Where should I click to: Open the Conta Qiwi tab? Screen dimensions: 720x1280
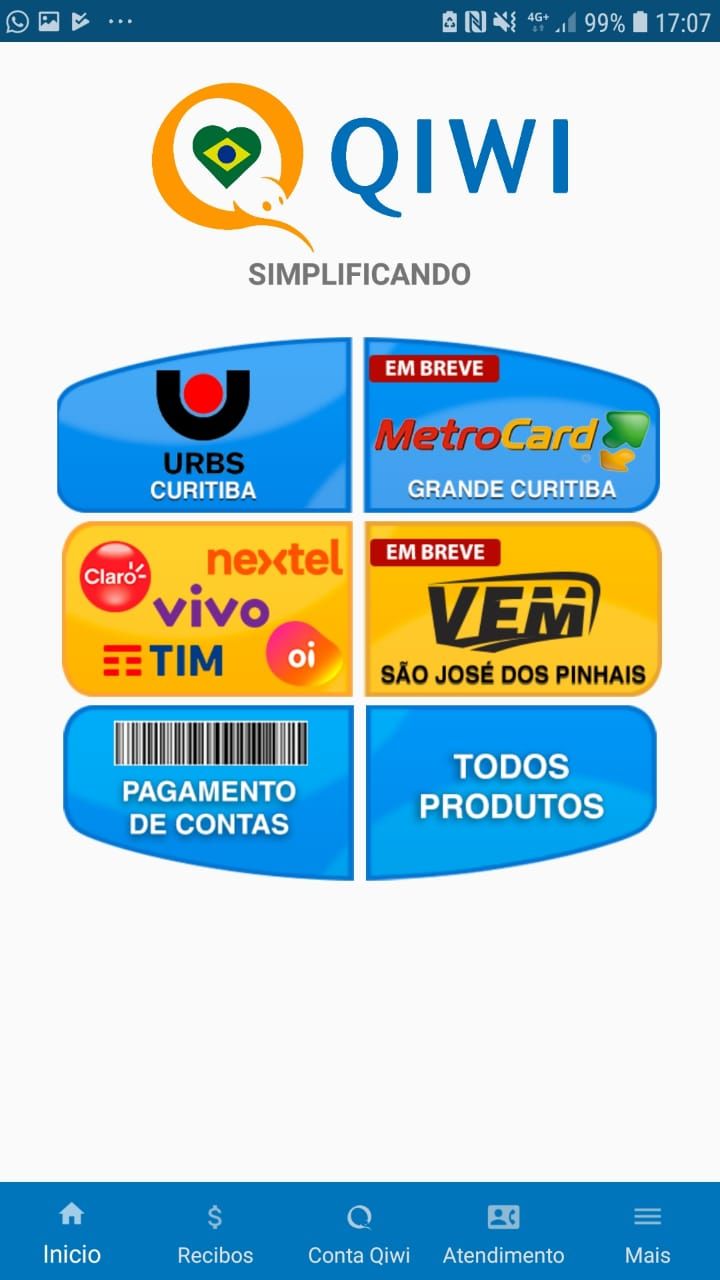point(359,1232)
